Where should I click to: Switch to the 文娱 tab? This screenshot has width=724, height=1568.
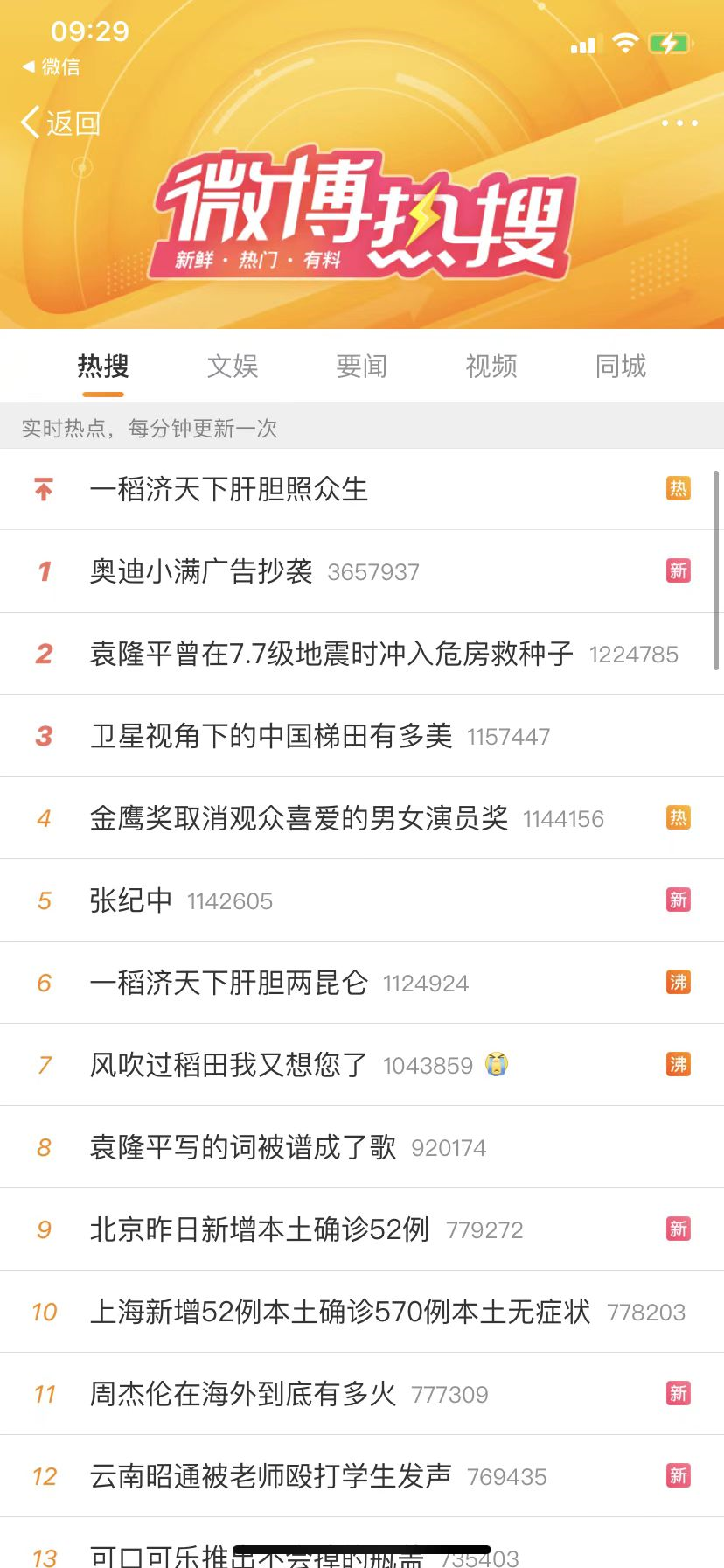pyautogui.click(x=233, y=367)
